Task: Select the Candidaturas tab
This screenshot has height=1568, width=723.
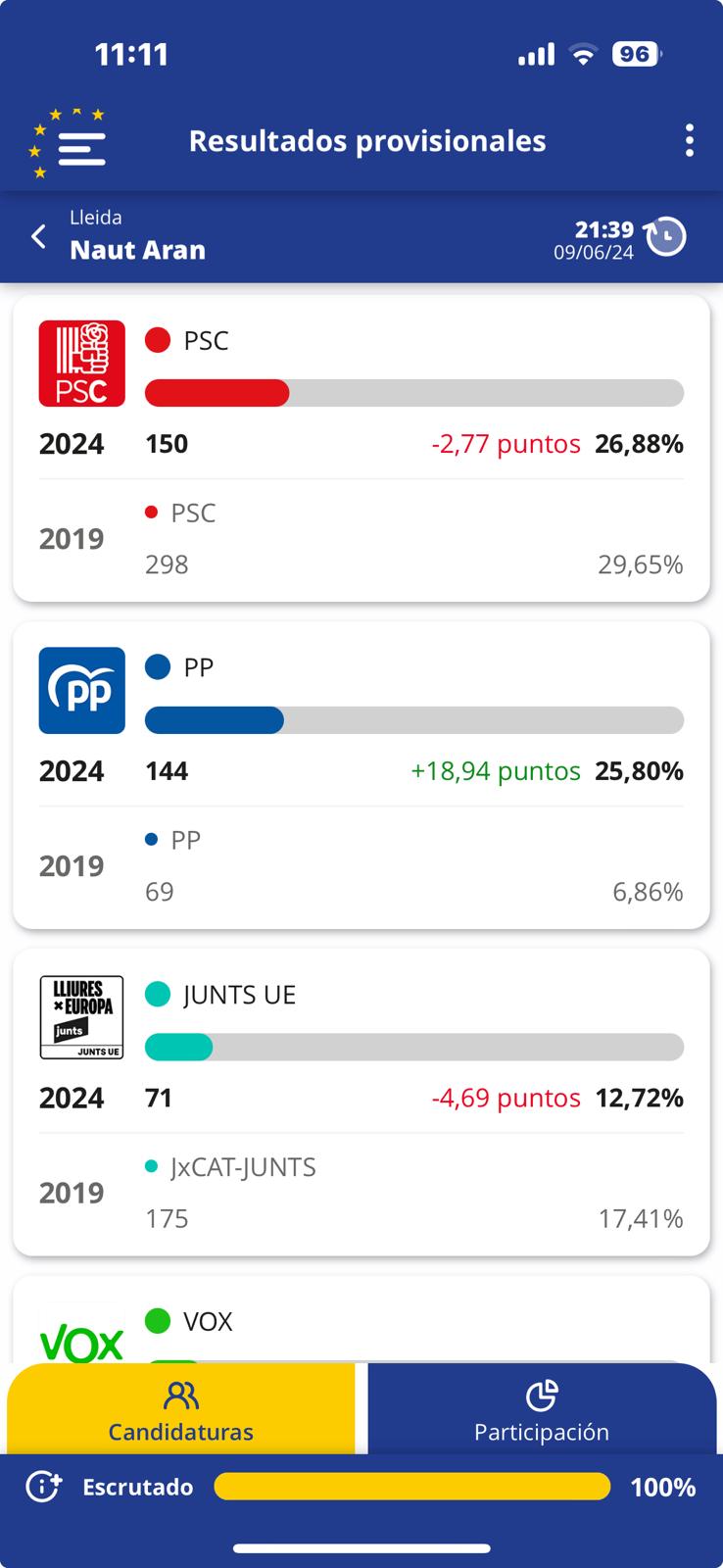Action: point(181,1410)
